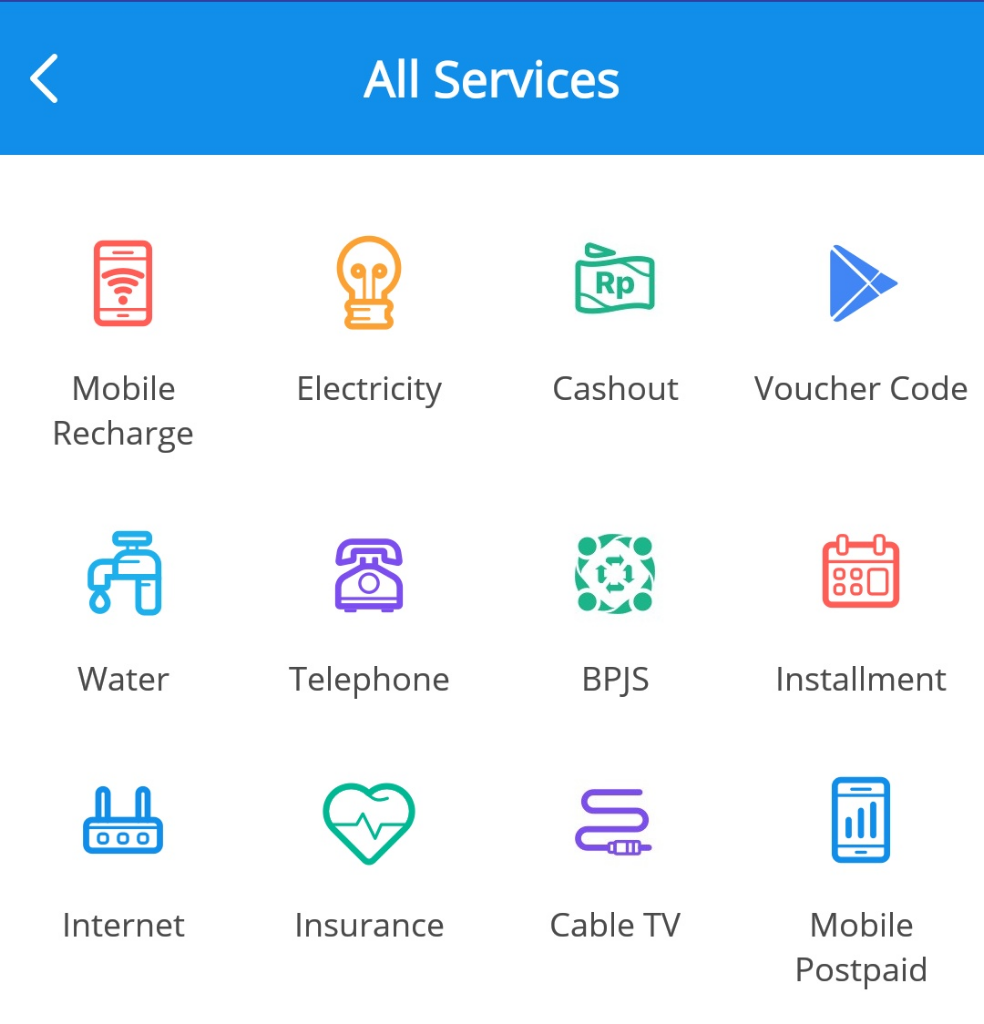Open Water service via the faucet icon
The height and width of the screenshot is (1024, 984).
(x=123, y=573)
